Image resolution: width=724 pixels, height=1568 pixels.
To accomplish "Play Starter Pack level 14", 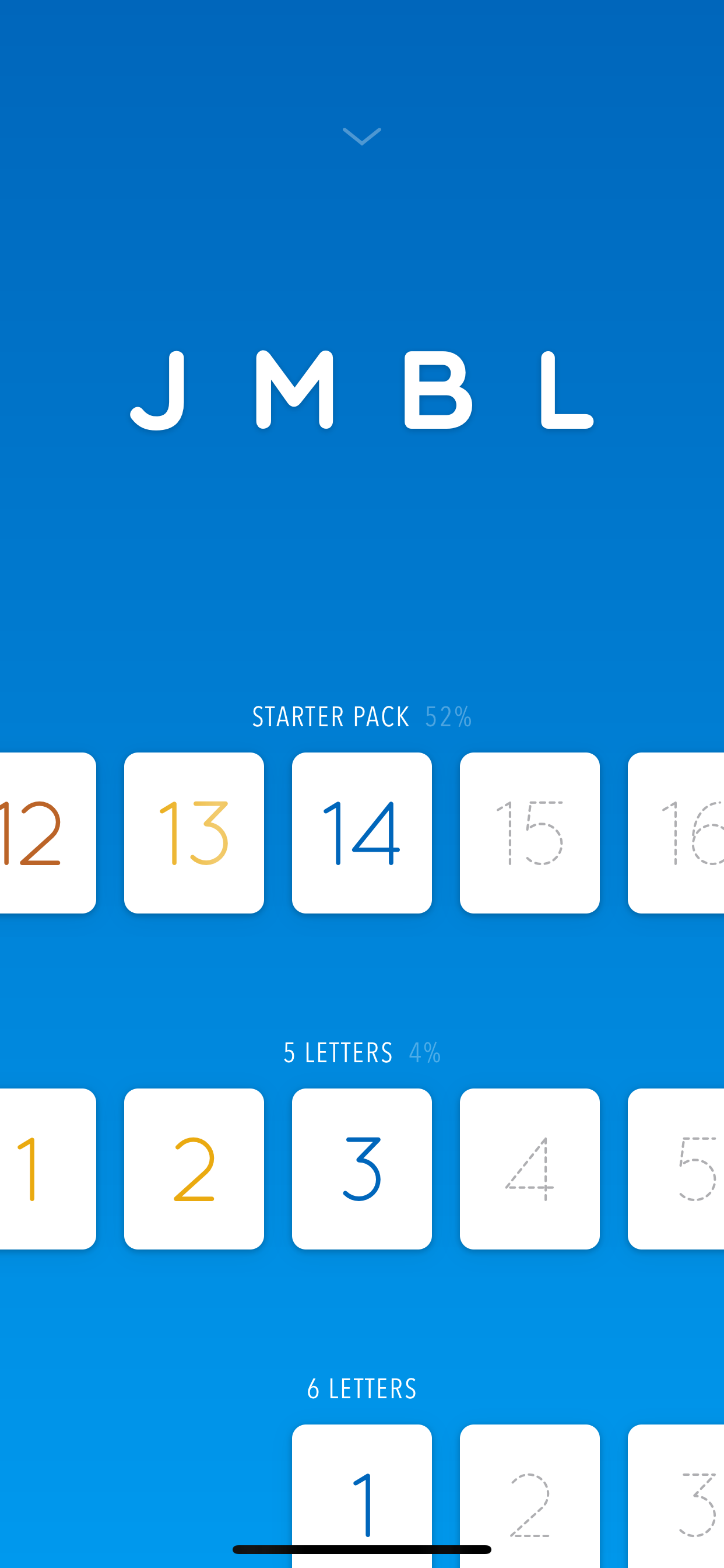I will (x=362, y=832).
